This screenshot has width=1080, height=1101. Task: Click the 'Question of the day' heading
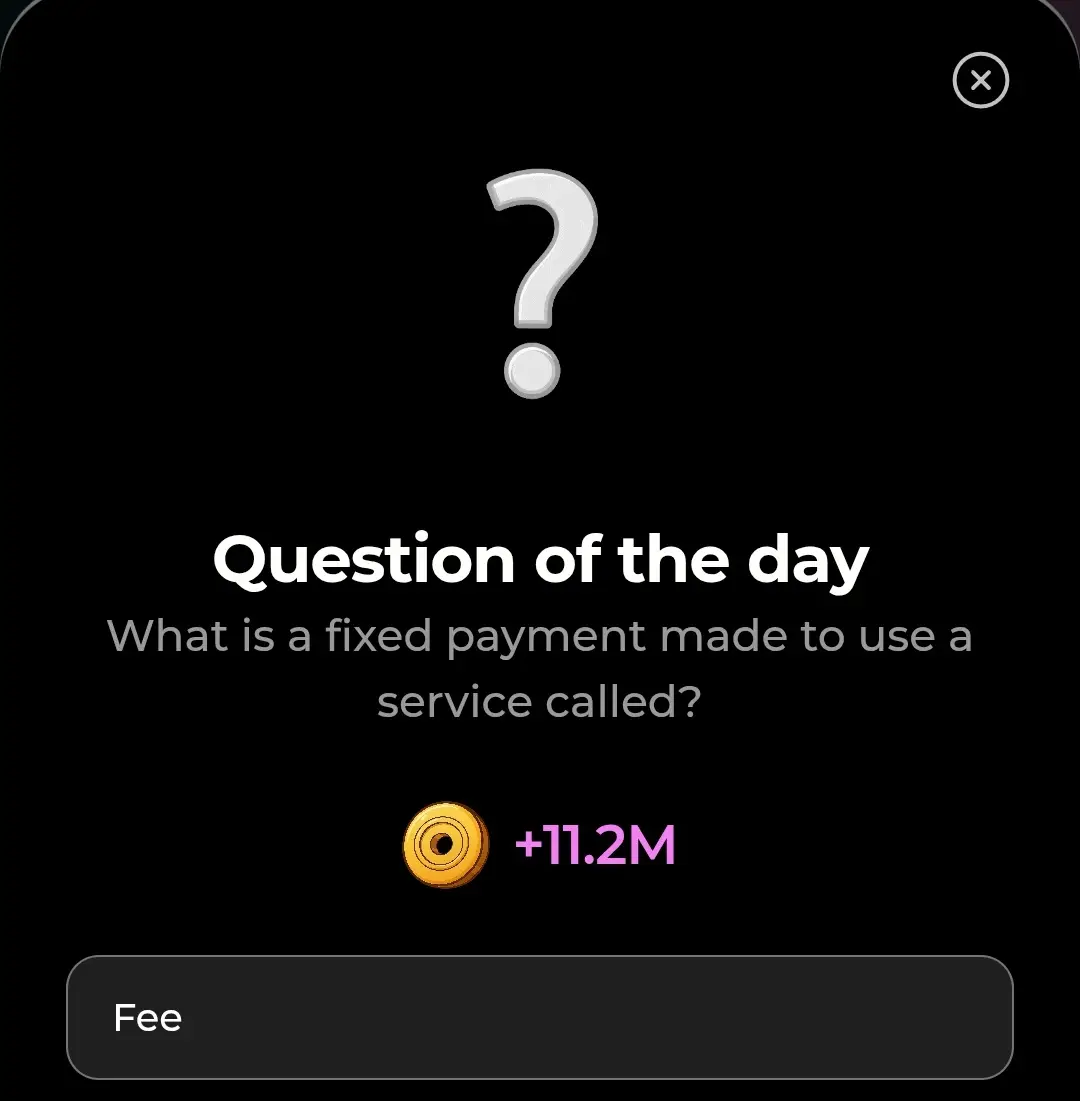pos(540,560)
